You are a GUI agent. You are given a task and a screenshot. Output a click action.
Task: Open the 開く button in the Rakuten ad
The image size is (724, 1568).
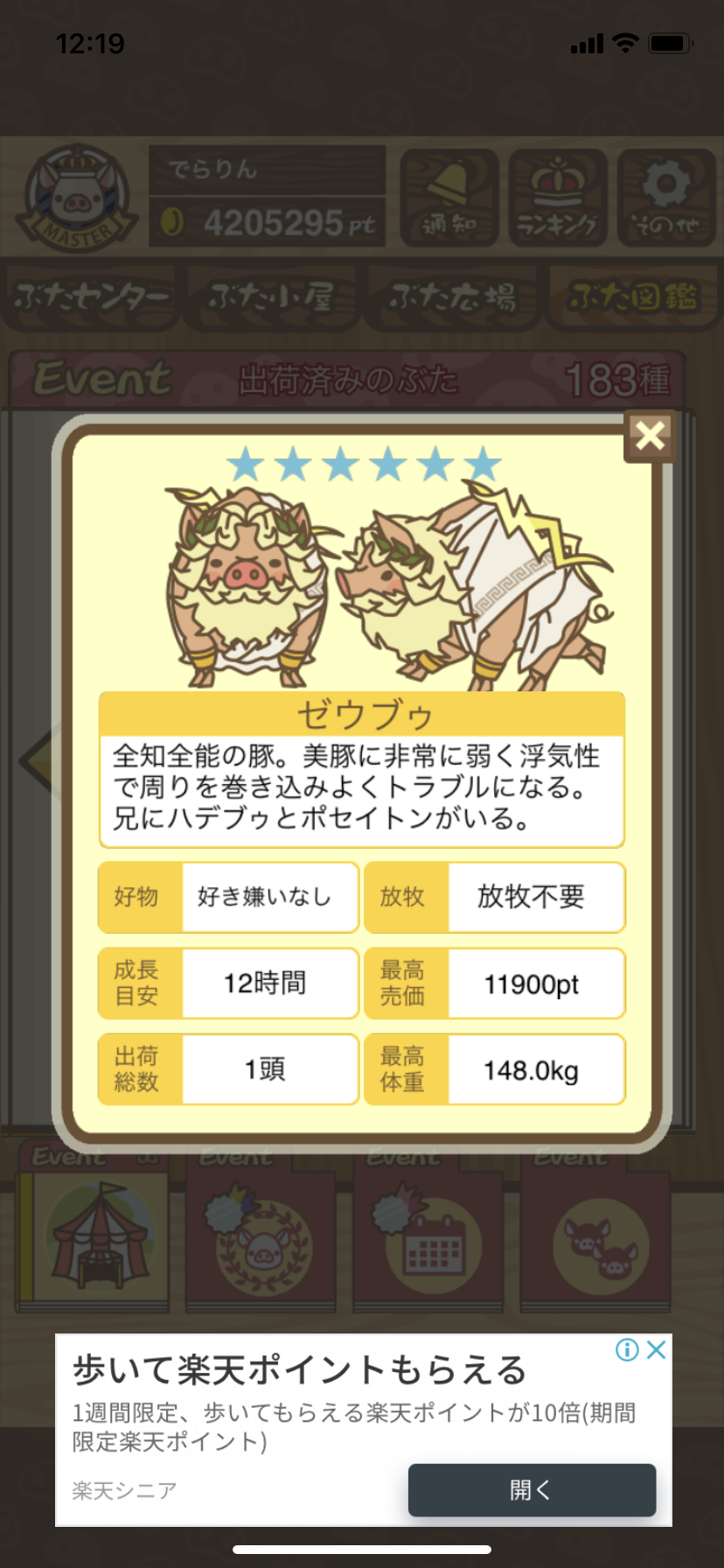(532, 1489)
